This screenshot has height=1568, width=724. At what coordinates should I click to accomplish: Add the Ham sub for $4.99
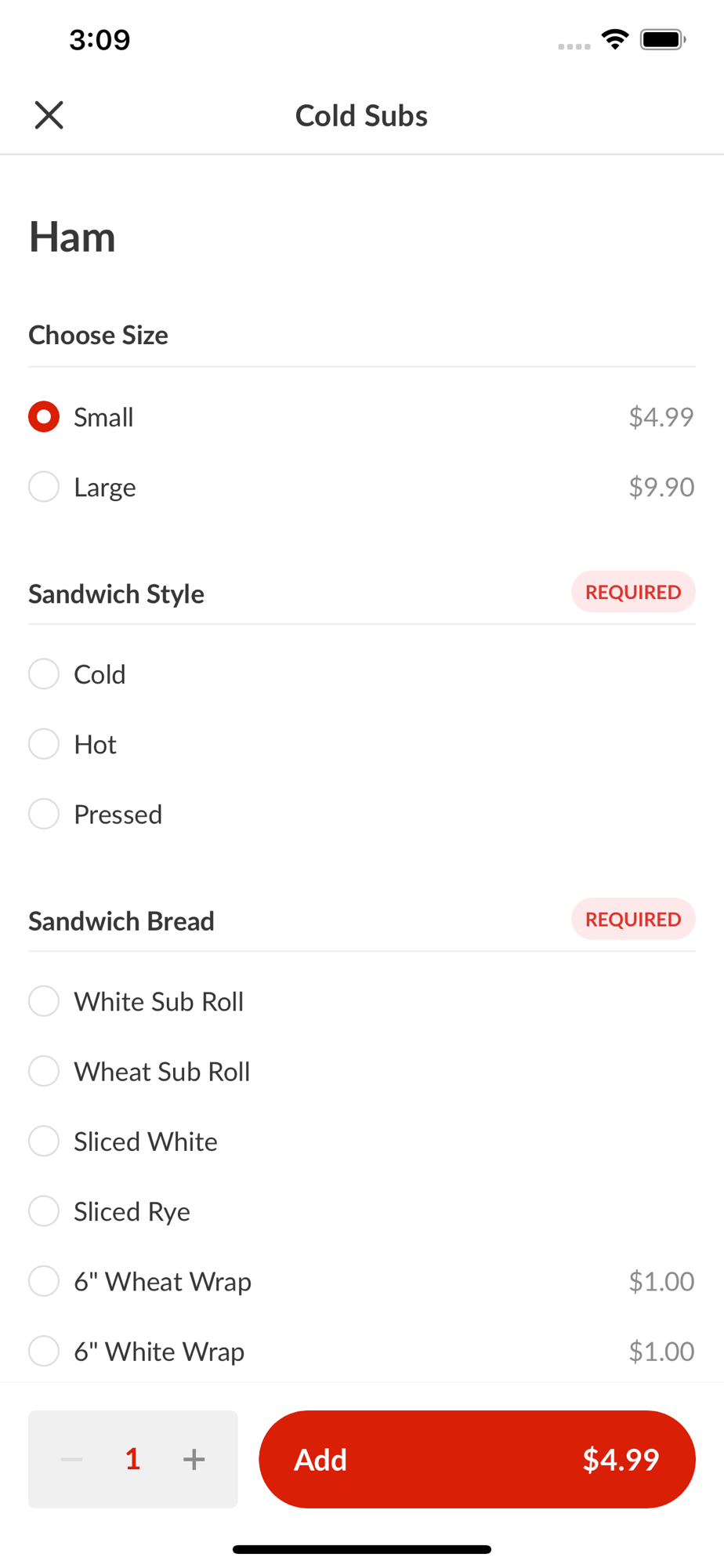pos(477,1459)
